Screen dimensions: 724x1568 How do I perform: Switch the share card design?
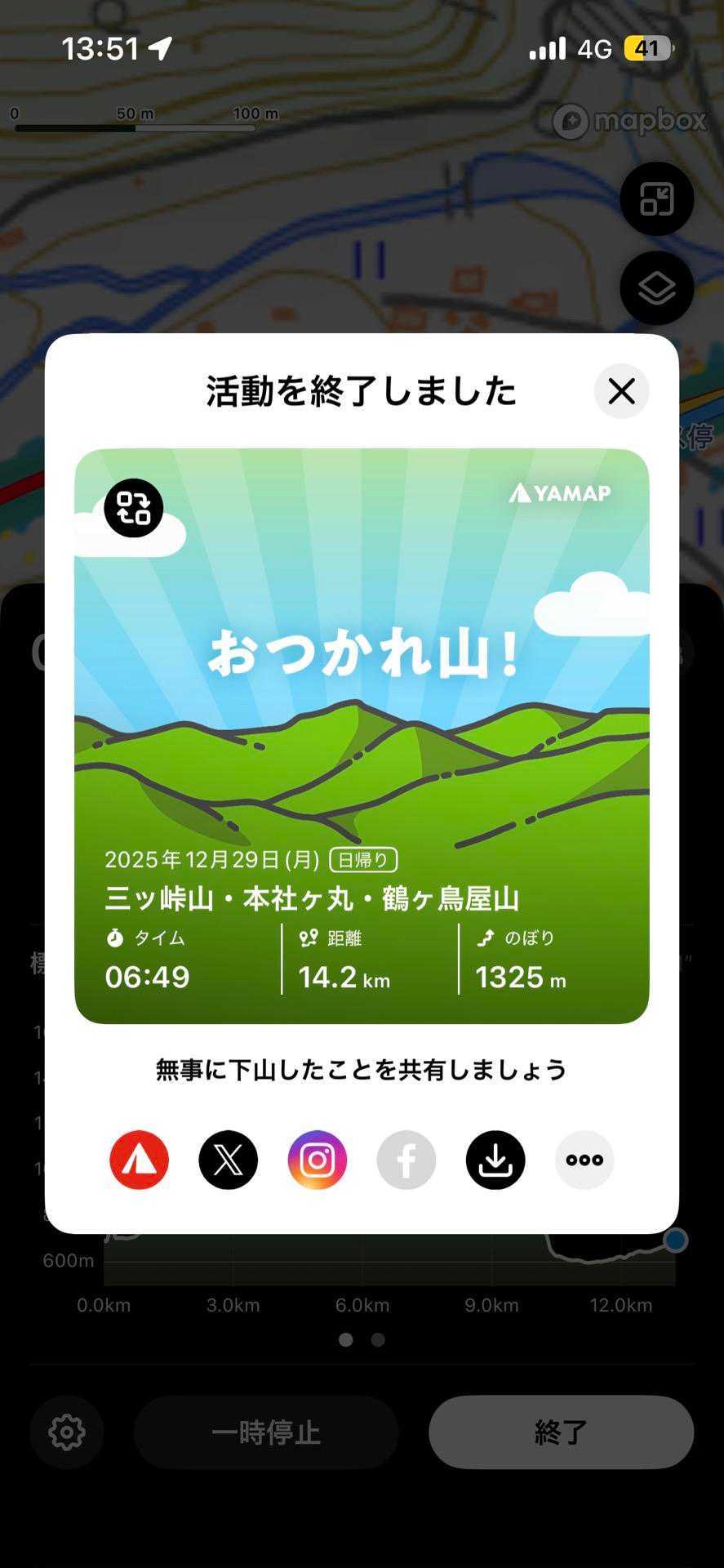[x=134, y=508]
